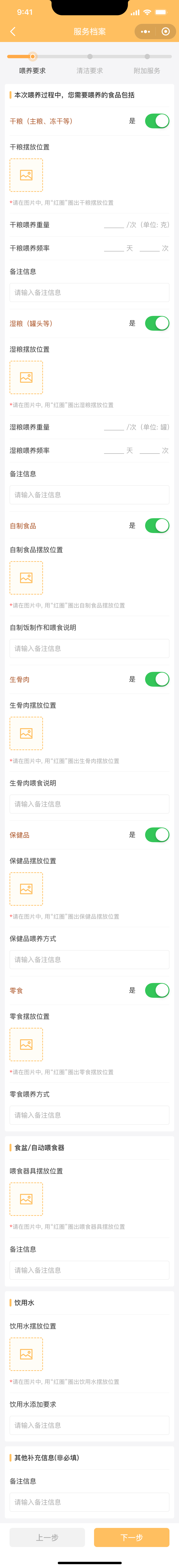Viewport: 179px width, 1568px height.
Task: Open the mini-program more options menu
Action: (x=145, y=32)
